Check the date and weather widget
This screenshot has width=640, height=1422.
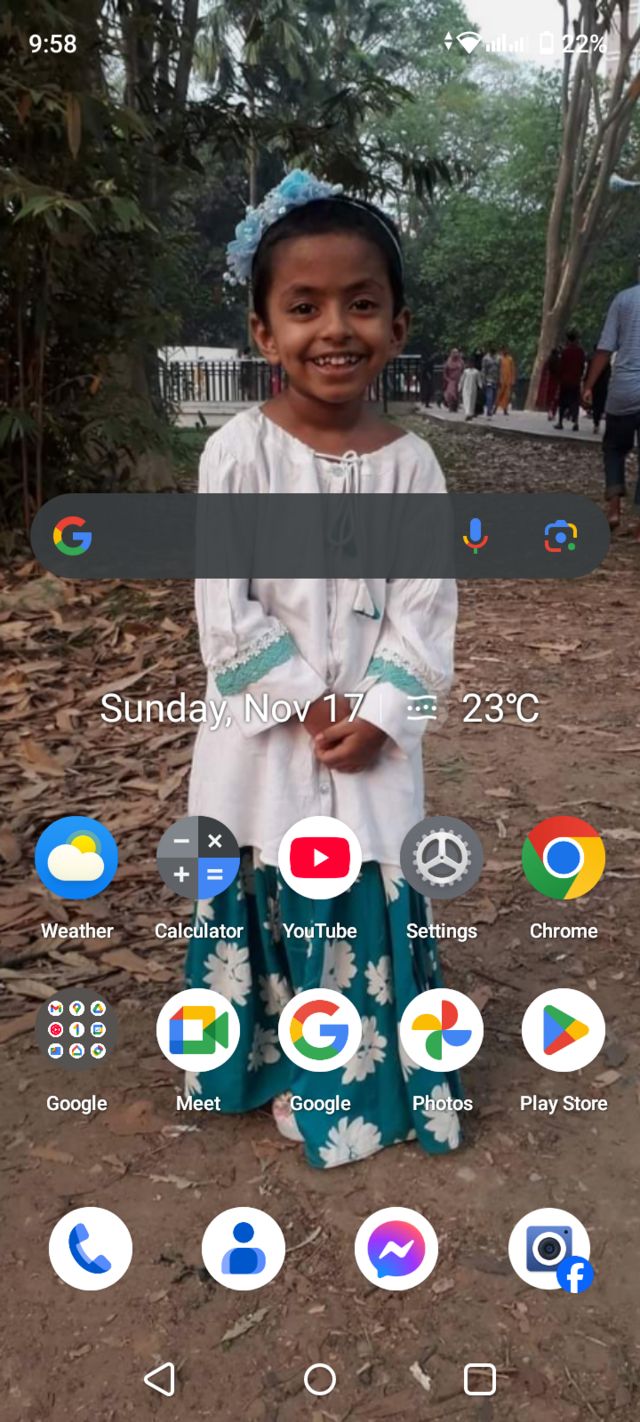pyautogui.click(x=320, y=709)
